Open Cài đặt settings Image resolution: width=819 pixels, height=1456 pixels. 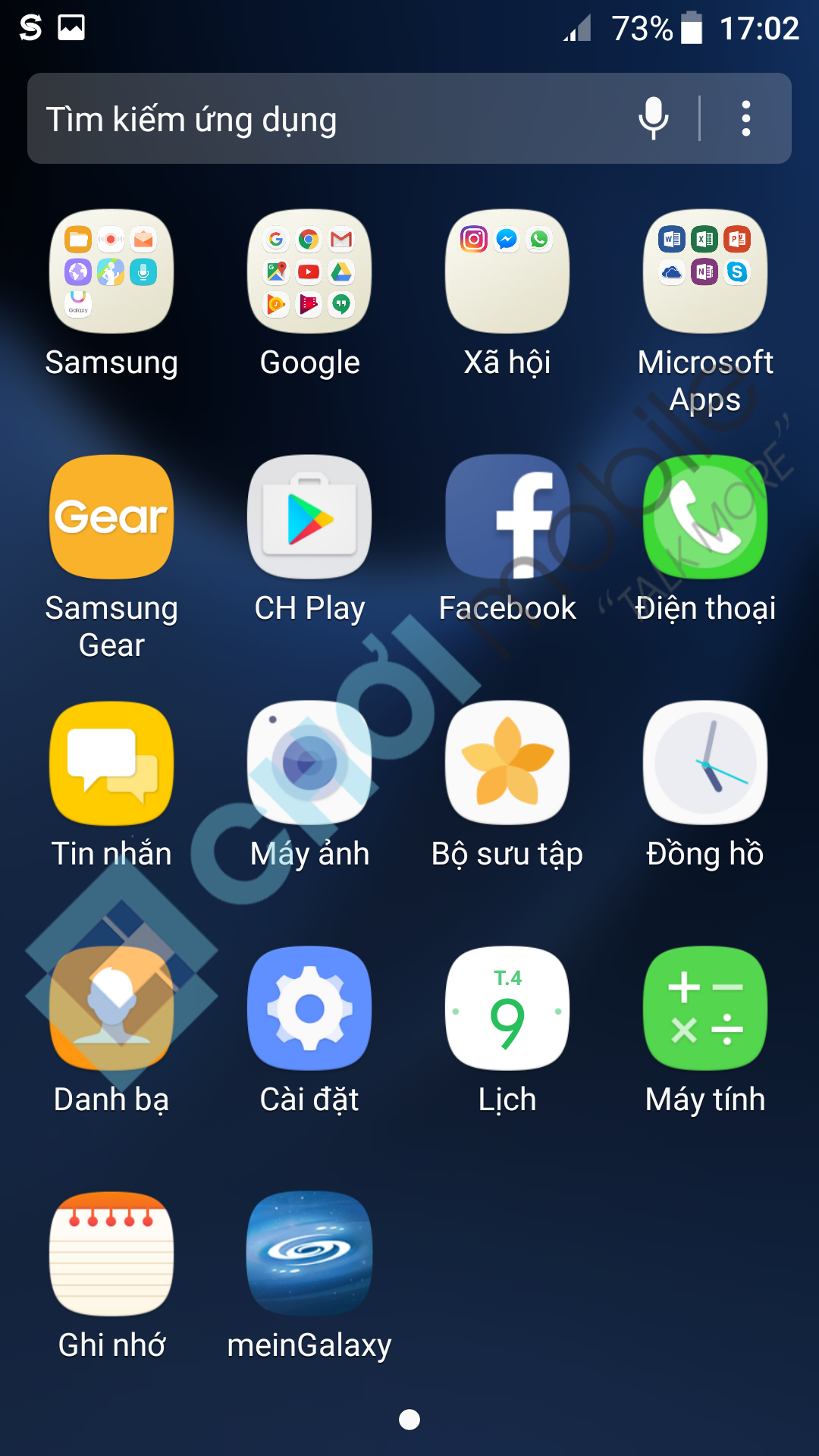point(309,1009)
